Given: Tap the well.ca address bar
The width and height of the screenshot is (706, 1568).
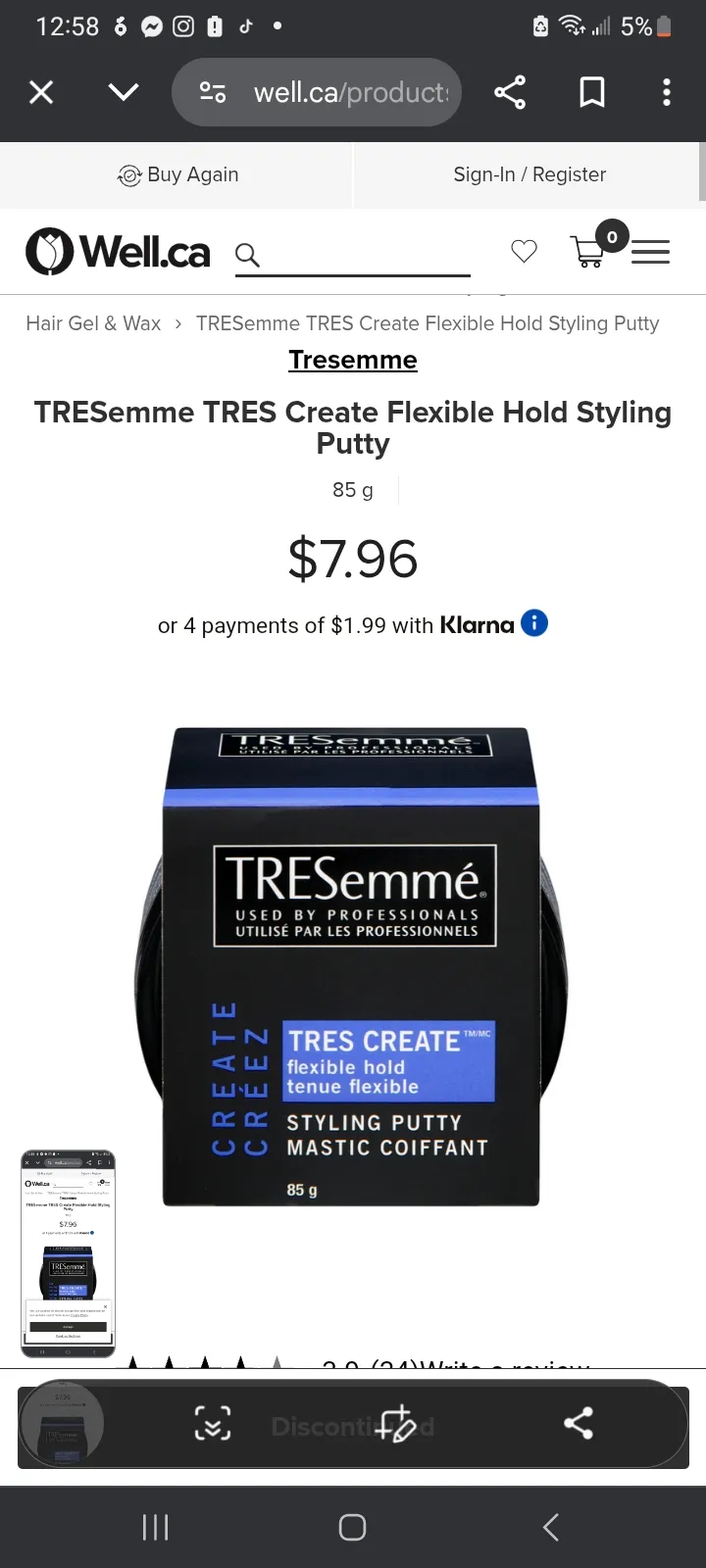Looking at the screenshot, I should tap(333, 93).
